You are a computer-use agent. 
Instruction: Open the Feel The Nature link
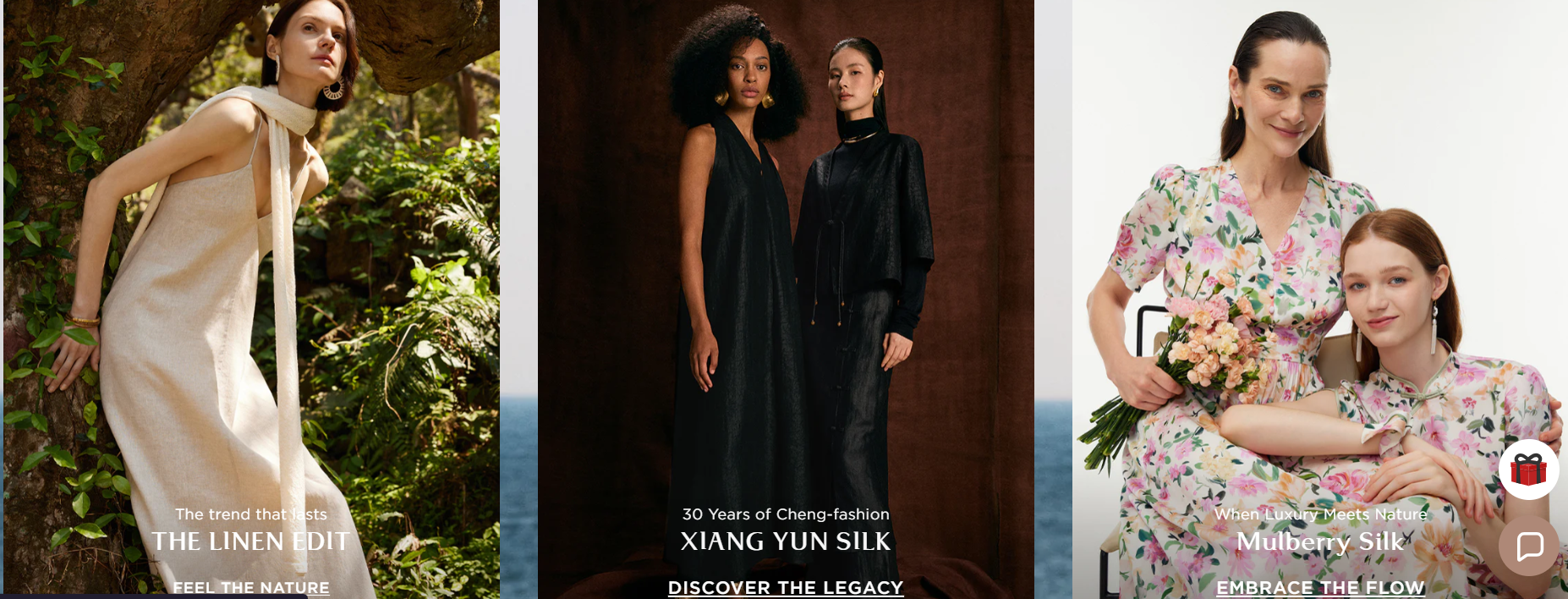250,587
